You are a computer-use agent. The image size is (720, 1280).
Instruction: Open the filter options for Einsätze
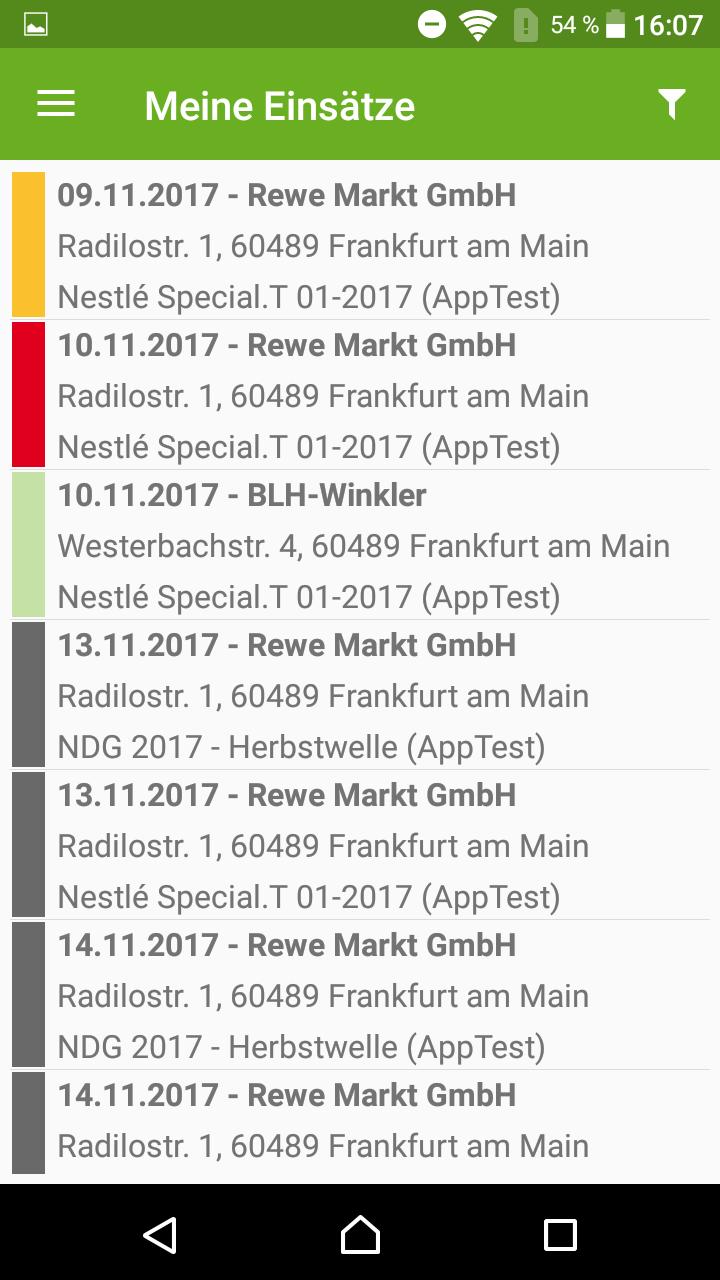click(x=671, y=104)
